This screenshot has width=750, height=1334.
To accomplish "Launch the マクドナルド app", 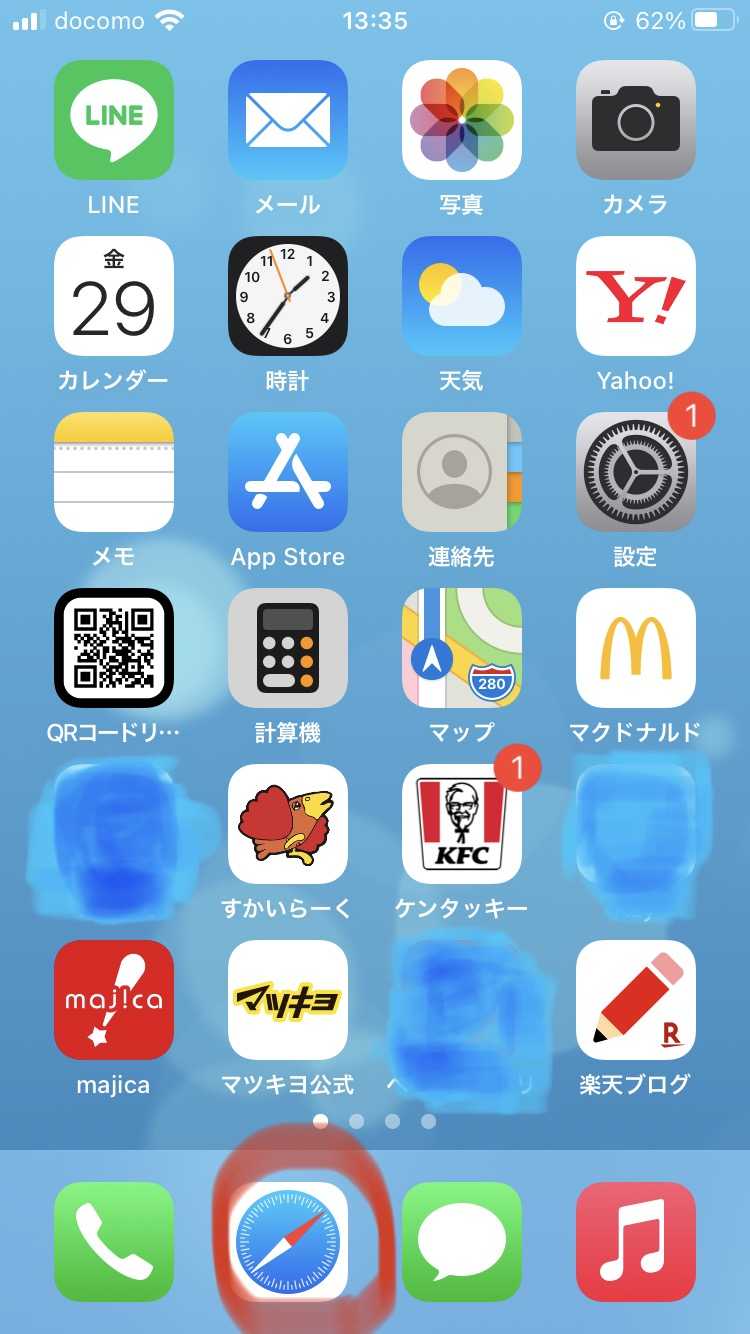I will [x=636, y=648].
